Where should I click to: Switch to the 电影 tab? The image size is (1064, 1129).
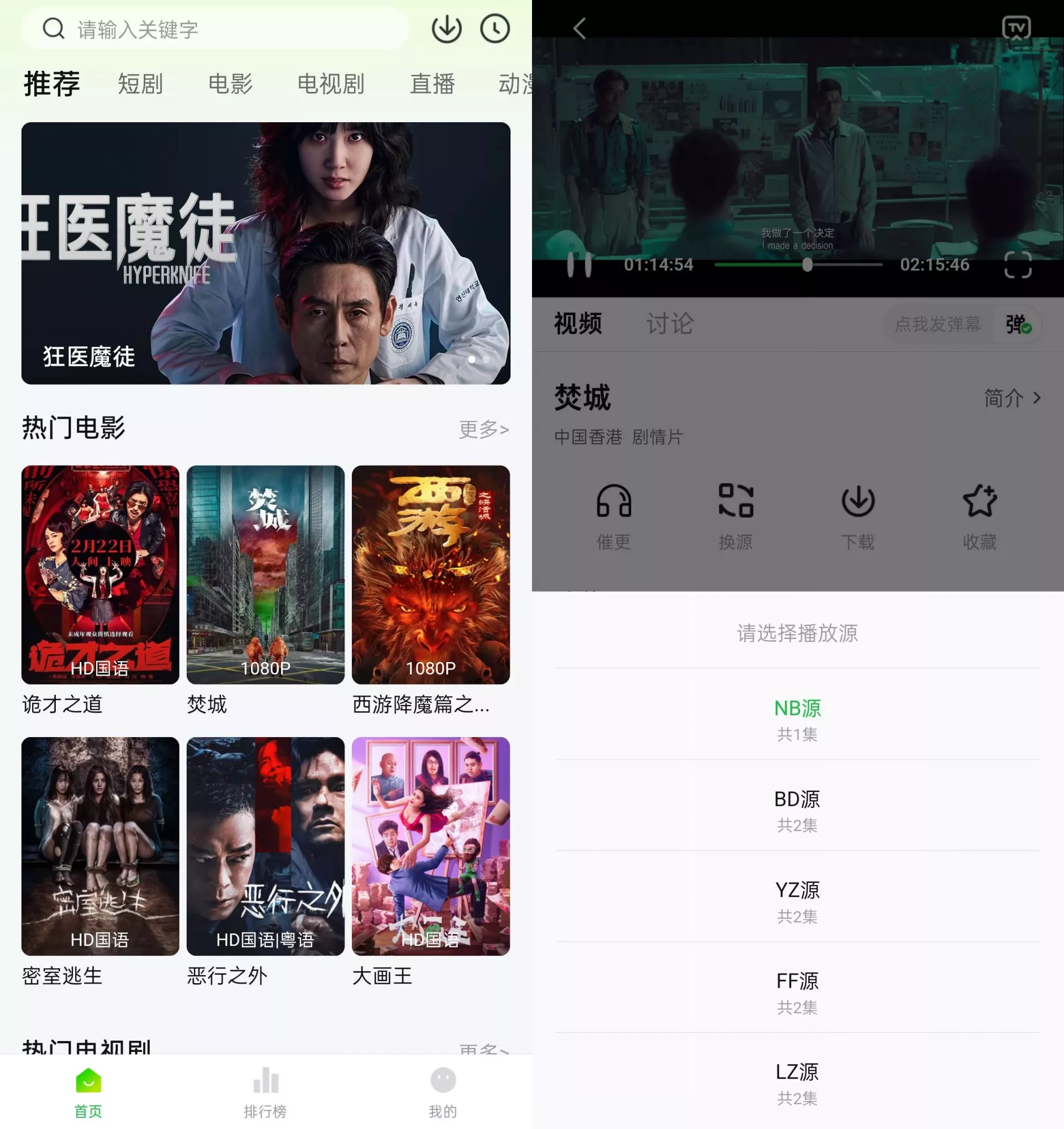tap(230, 84)
